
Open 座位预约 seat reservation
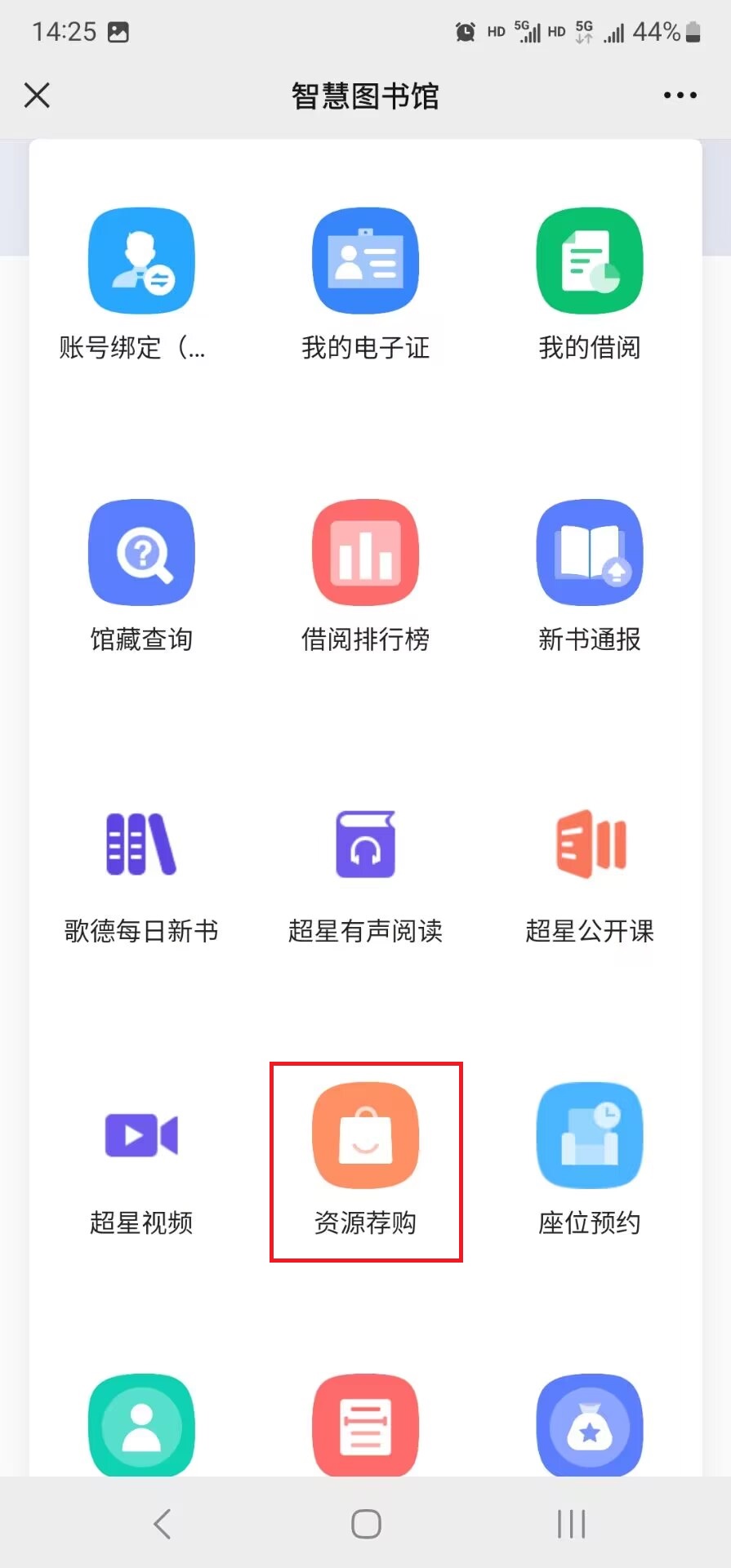coord(589,1136)
